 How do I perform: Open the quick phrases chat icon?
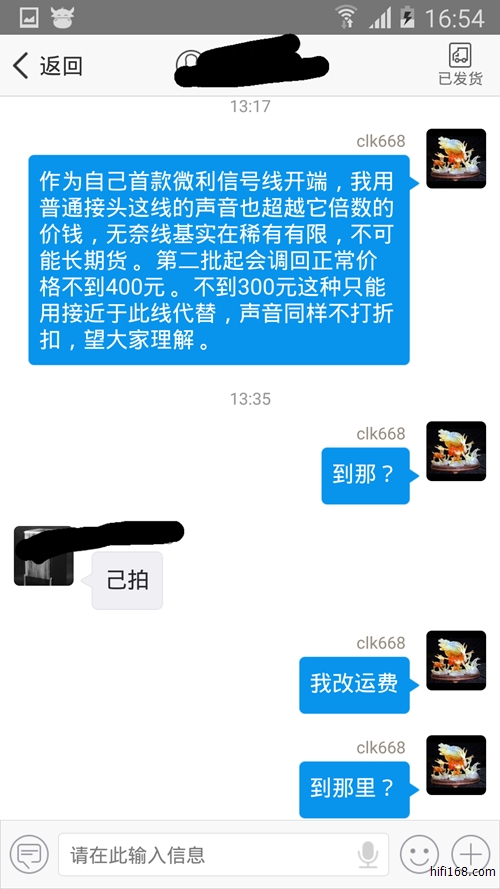(x=29, y=854)
